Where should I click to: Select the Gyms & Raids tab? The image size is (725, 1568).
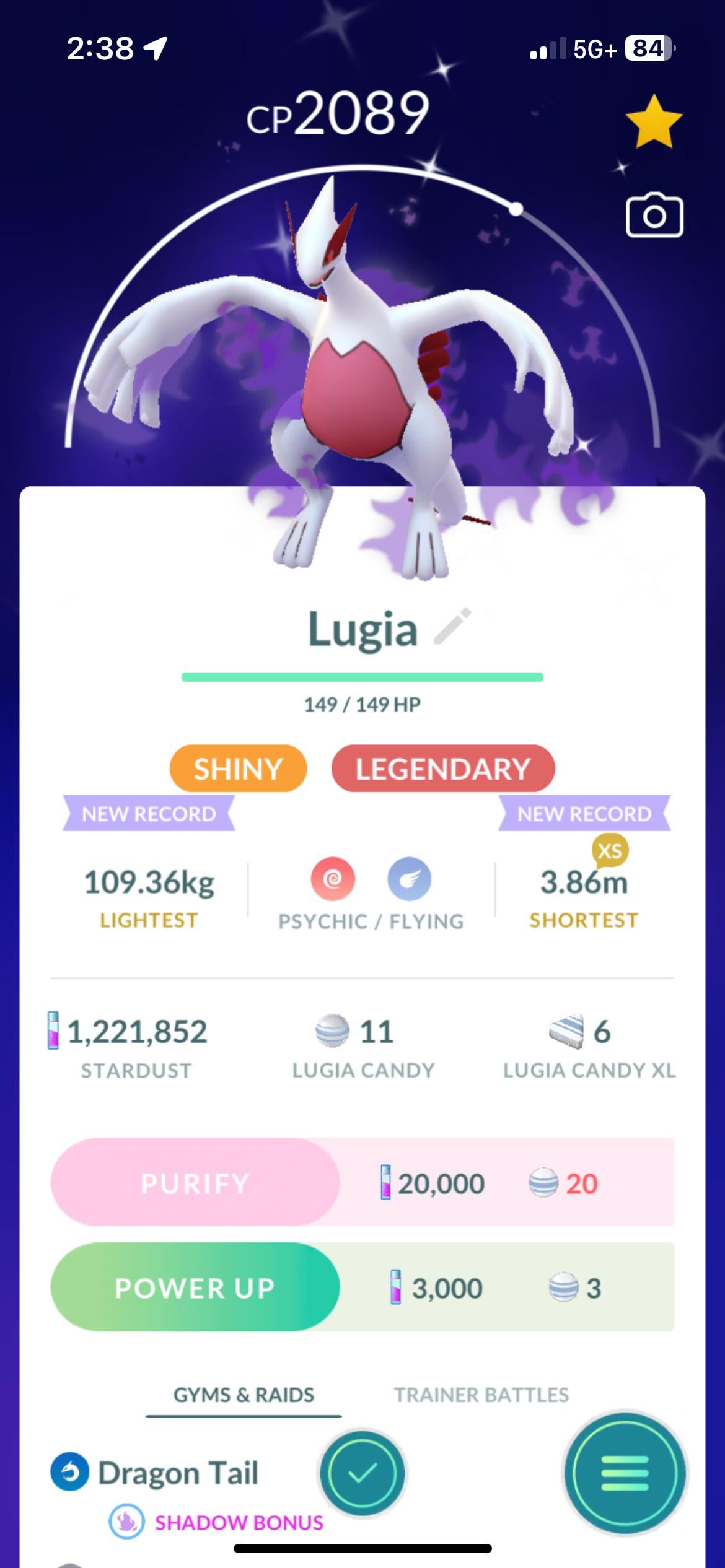click(x=244, y=1395)
